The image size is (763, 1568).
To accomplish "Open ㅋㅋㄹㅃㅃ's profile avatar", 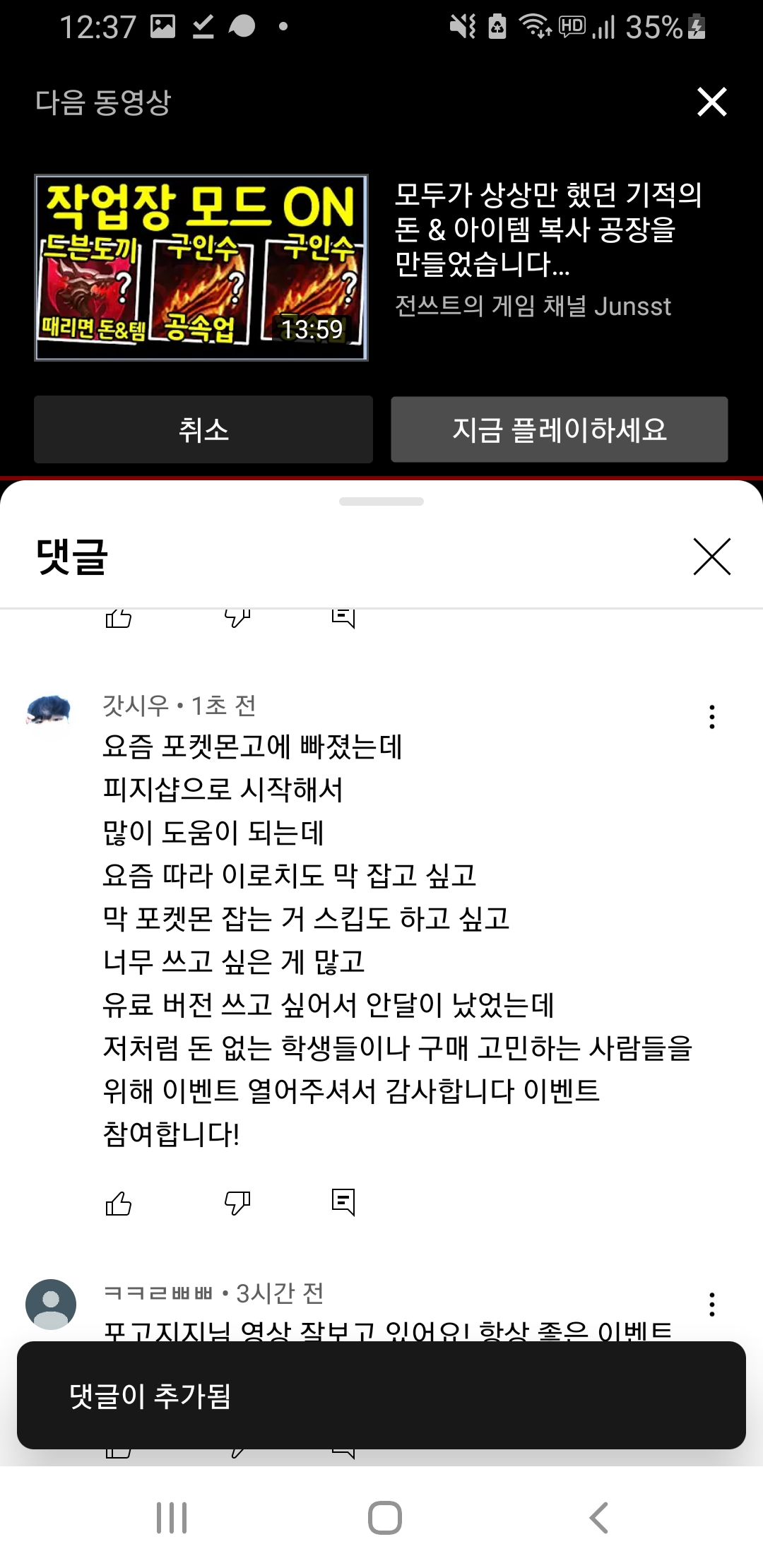I will [x=51, y=1305].
